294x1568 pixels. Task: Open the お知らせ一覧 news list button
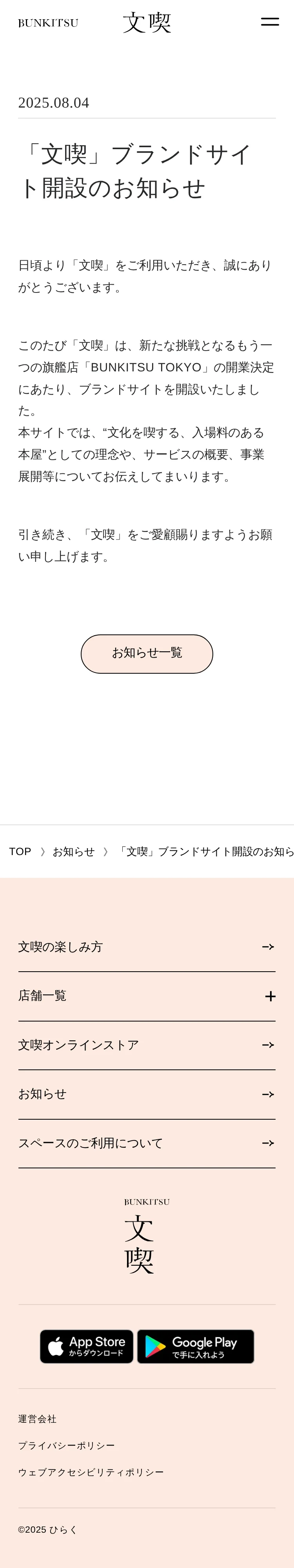(146, 653)
